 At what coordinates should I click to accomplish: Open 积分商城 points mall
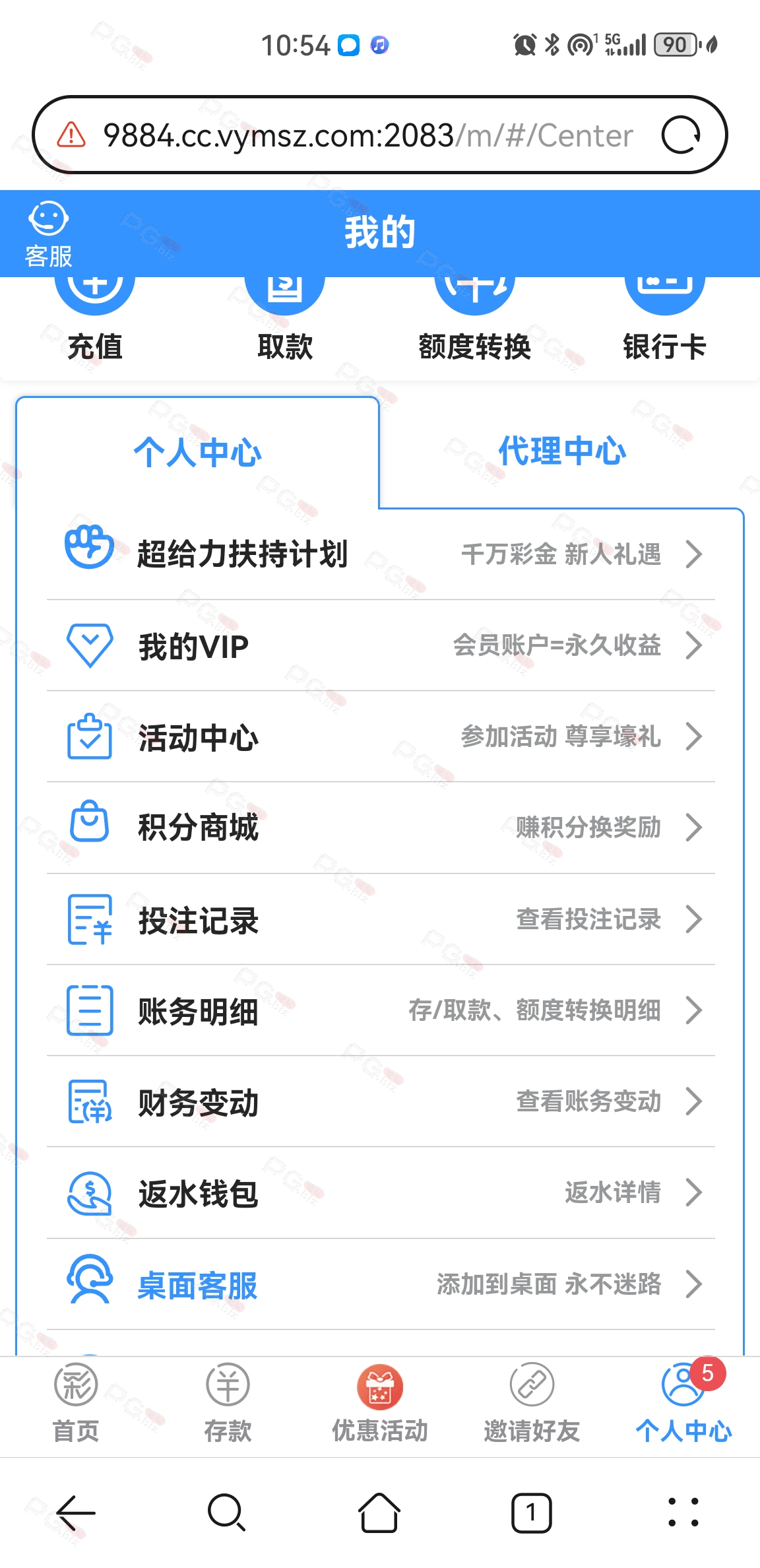pos(381,828)
